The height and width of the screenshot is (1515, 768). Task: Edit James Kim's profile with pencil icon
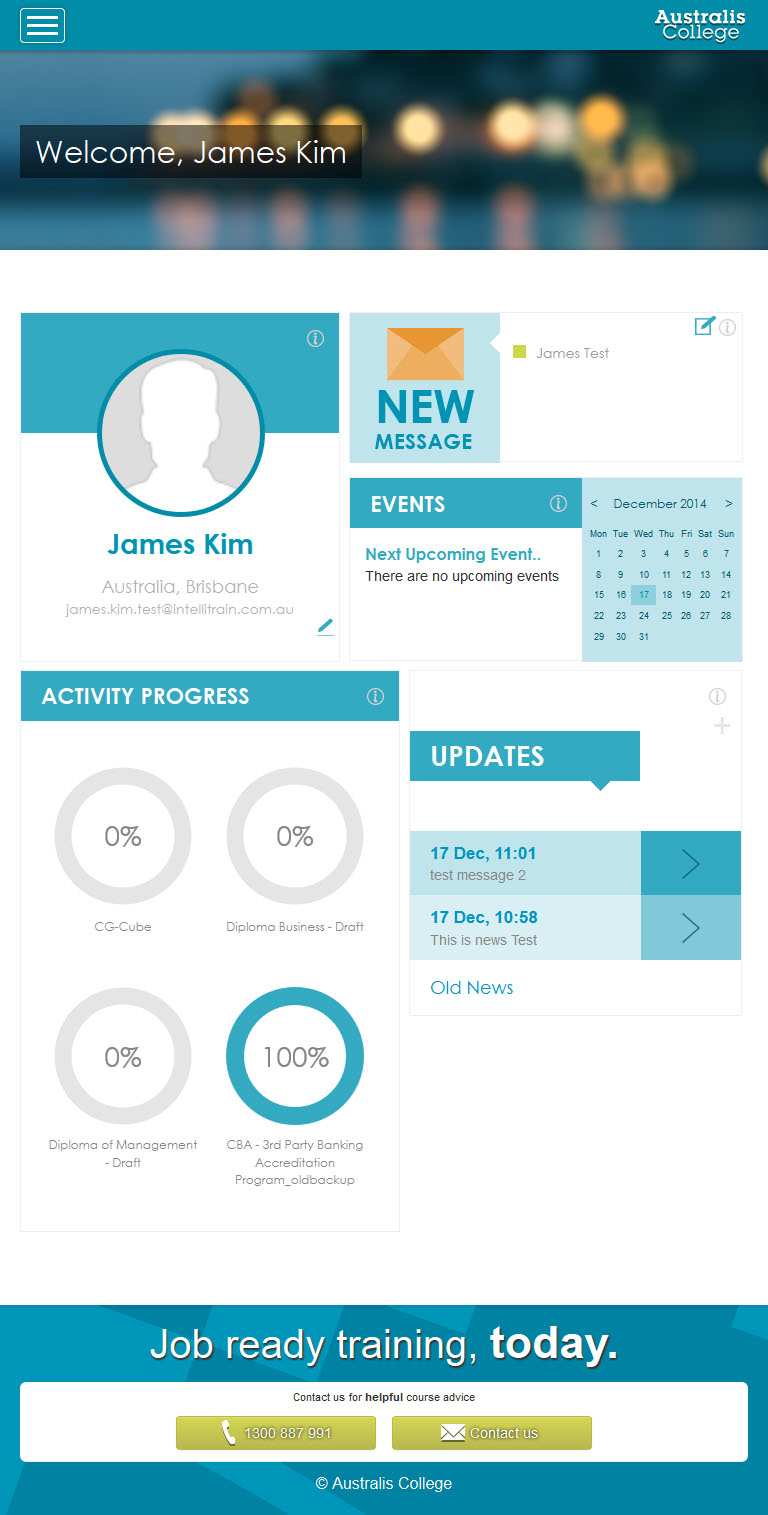(325, 627)
